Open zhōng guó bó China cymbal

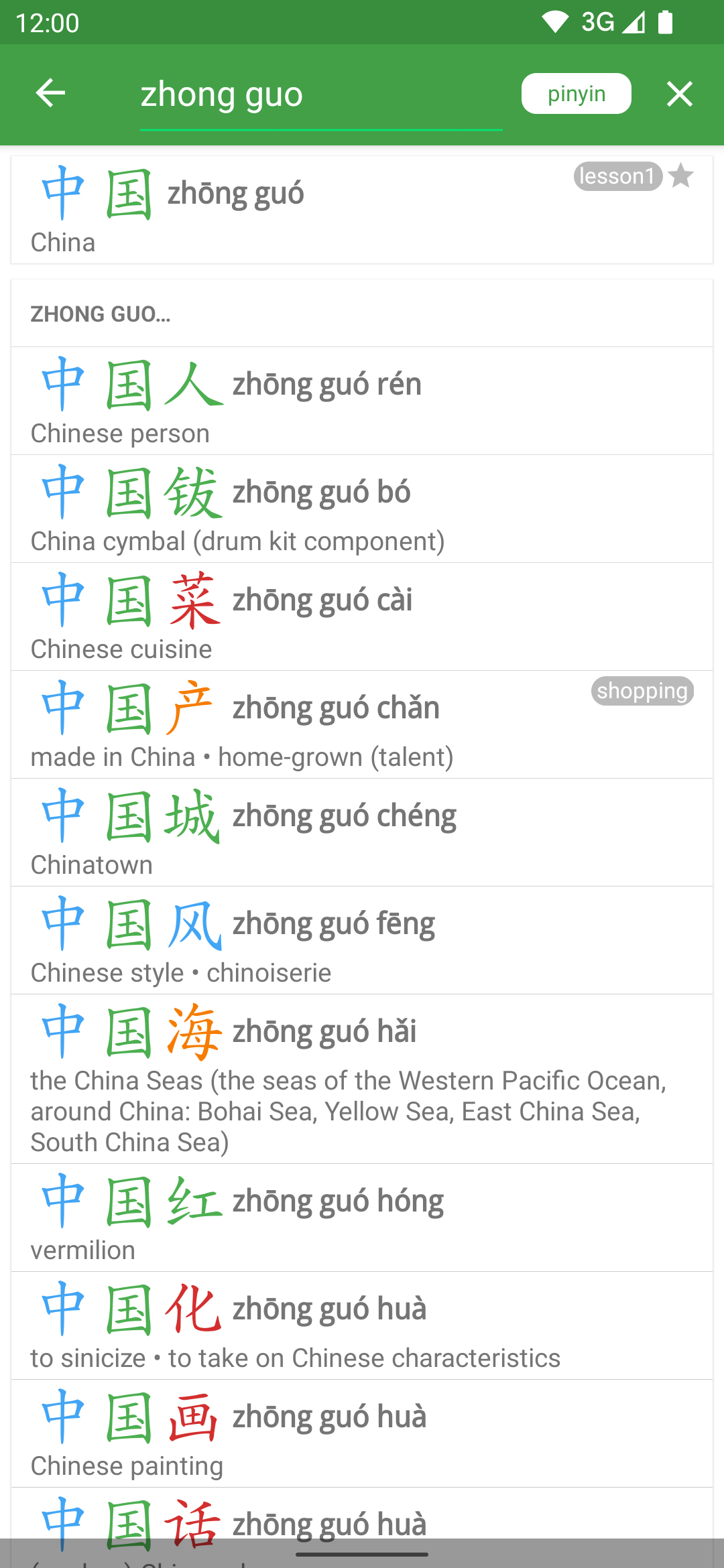[362, 509]
